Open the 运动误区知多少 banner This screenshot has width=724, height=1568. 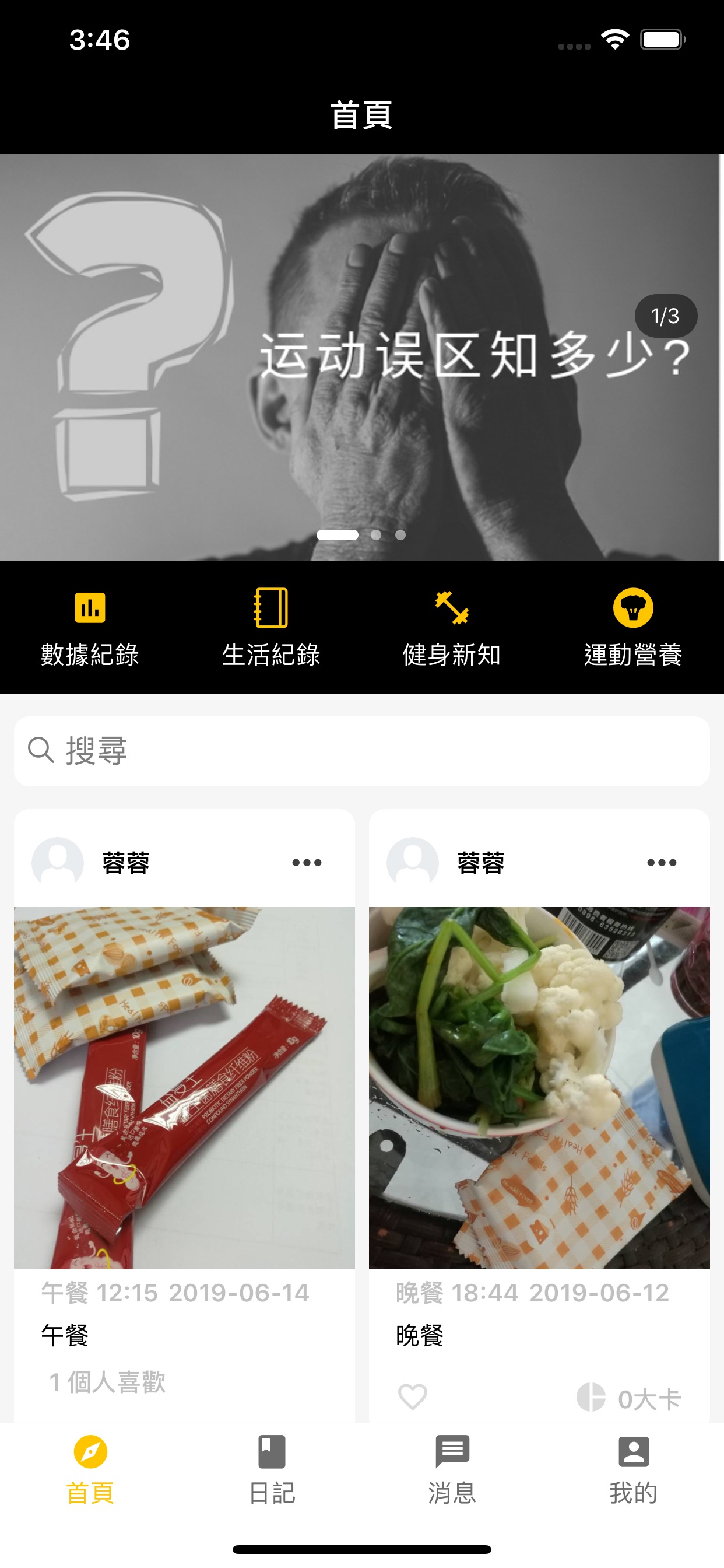[x=361, y=356]
